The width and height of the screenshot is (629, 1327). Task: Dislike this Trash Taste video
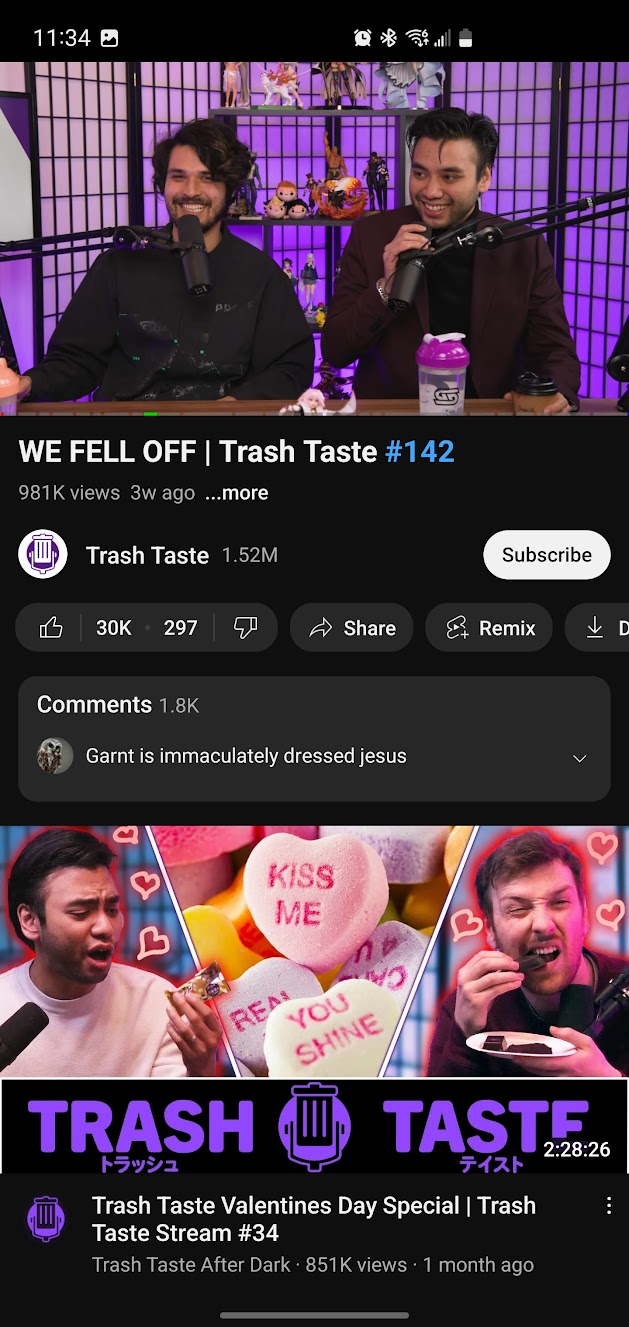[245, 628]
